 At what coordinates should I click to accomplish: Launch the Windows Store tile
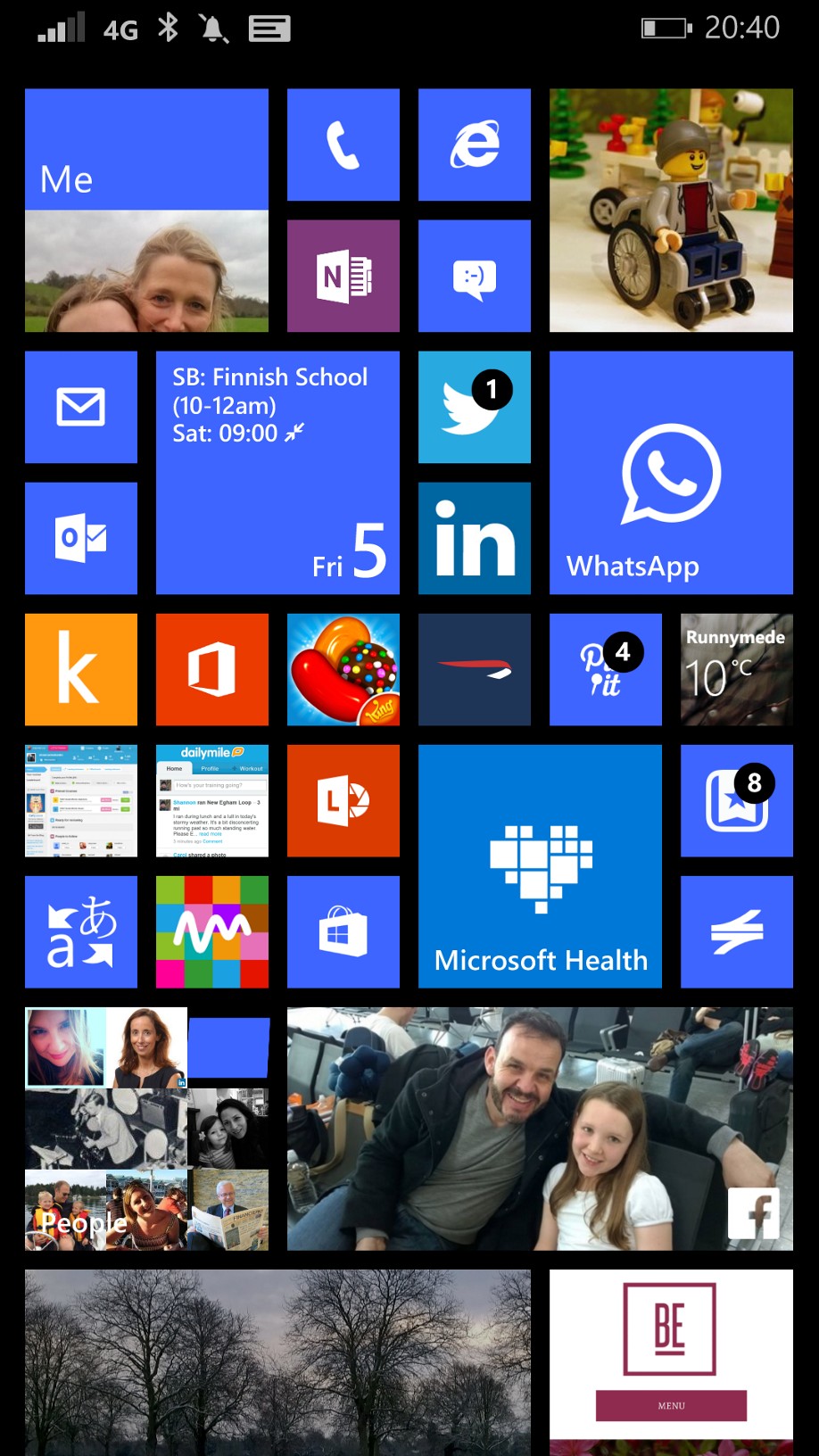click(x=343, y=931)
